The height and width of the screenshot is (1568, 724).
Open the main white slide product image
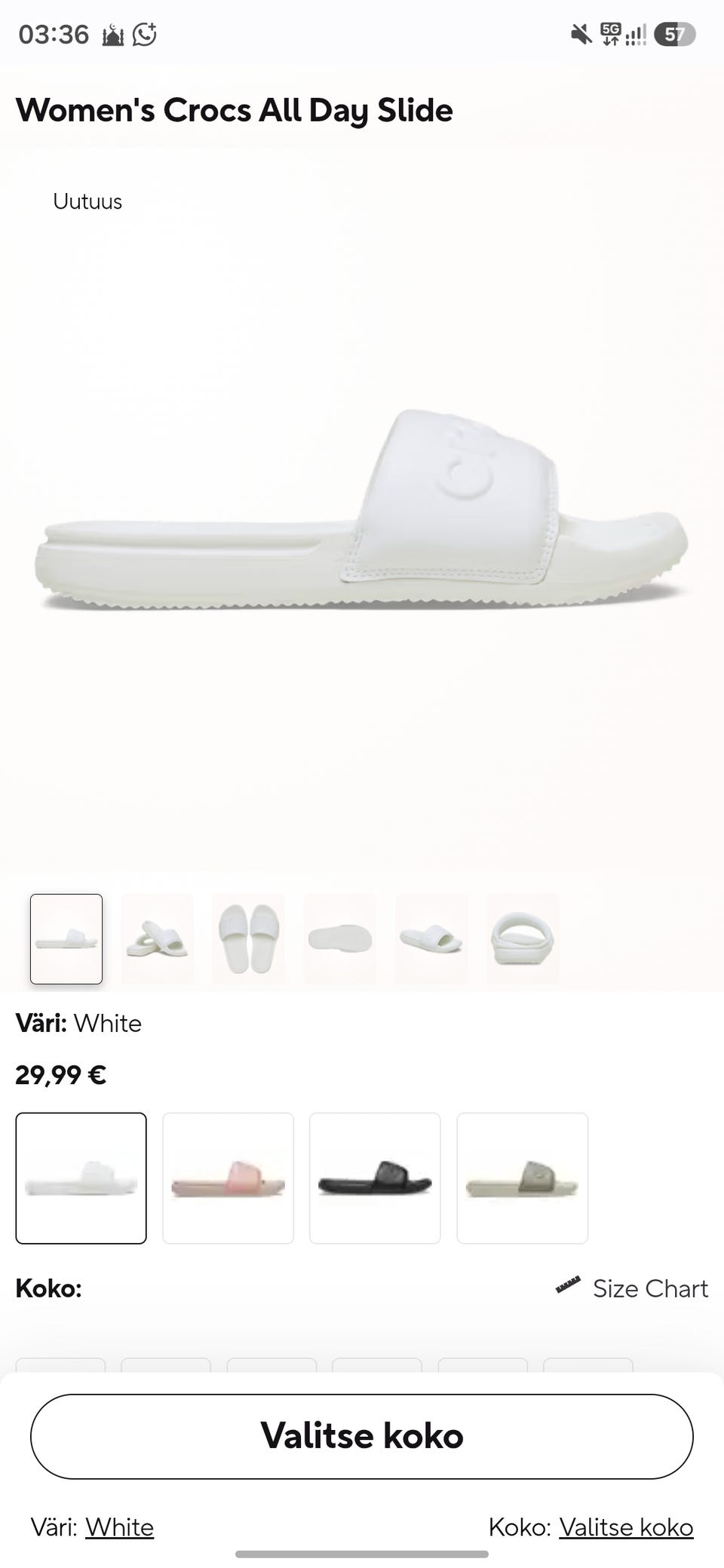click(362, 509)
